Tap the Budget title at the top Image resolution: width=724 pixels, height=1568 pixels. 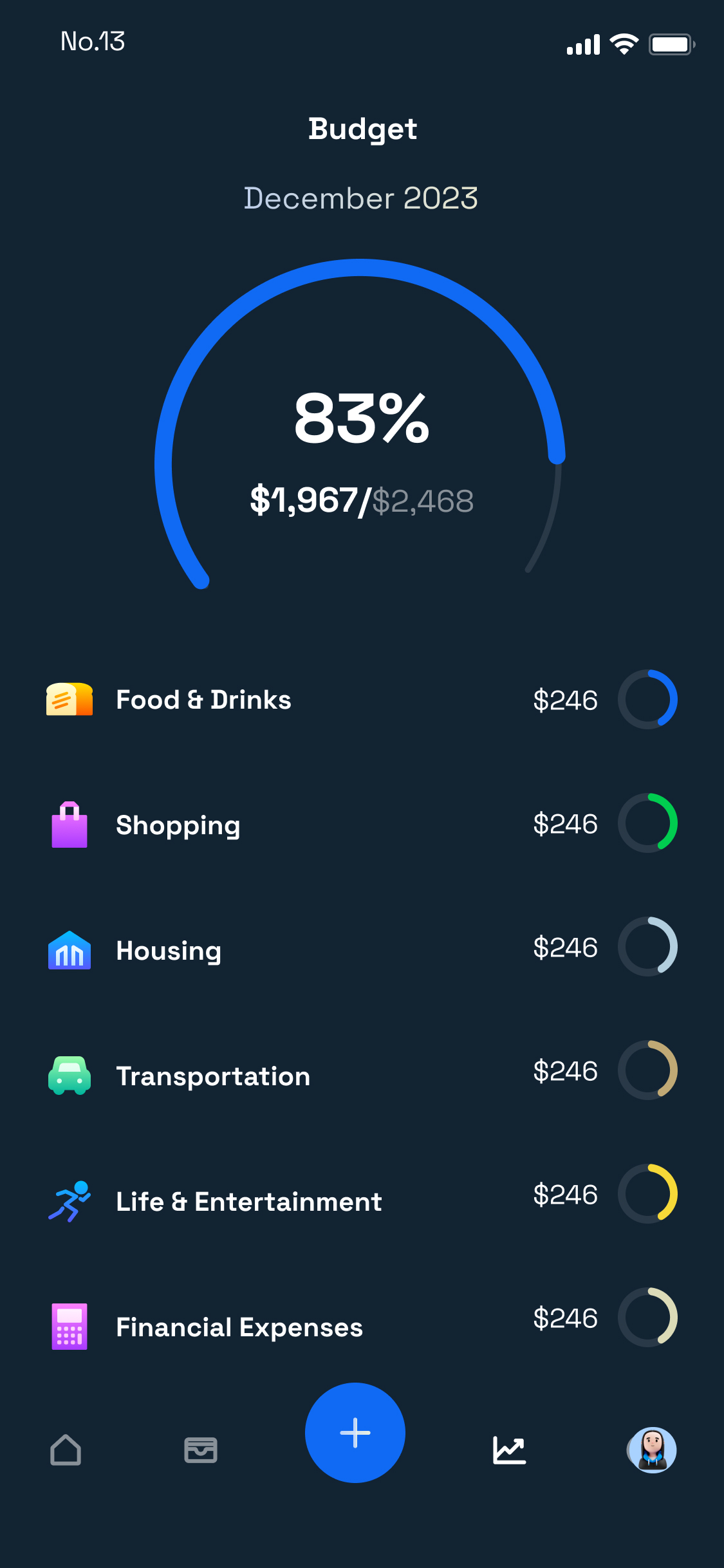pyautogui.click(x=362, y=129)
